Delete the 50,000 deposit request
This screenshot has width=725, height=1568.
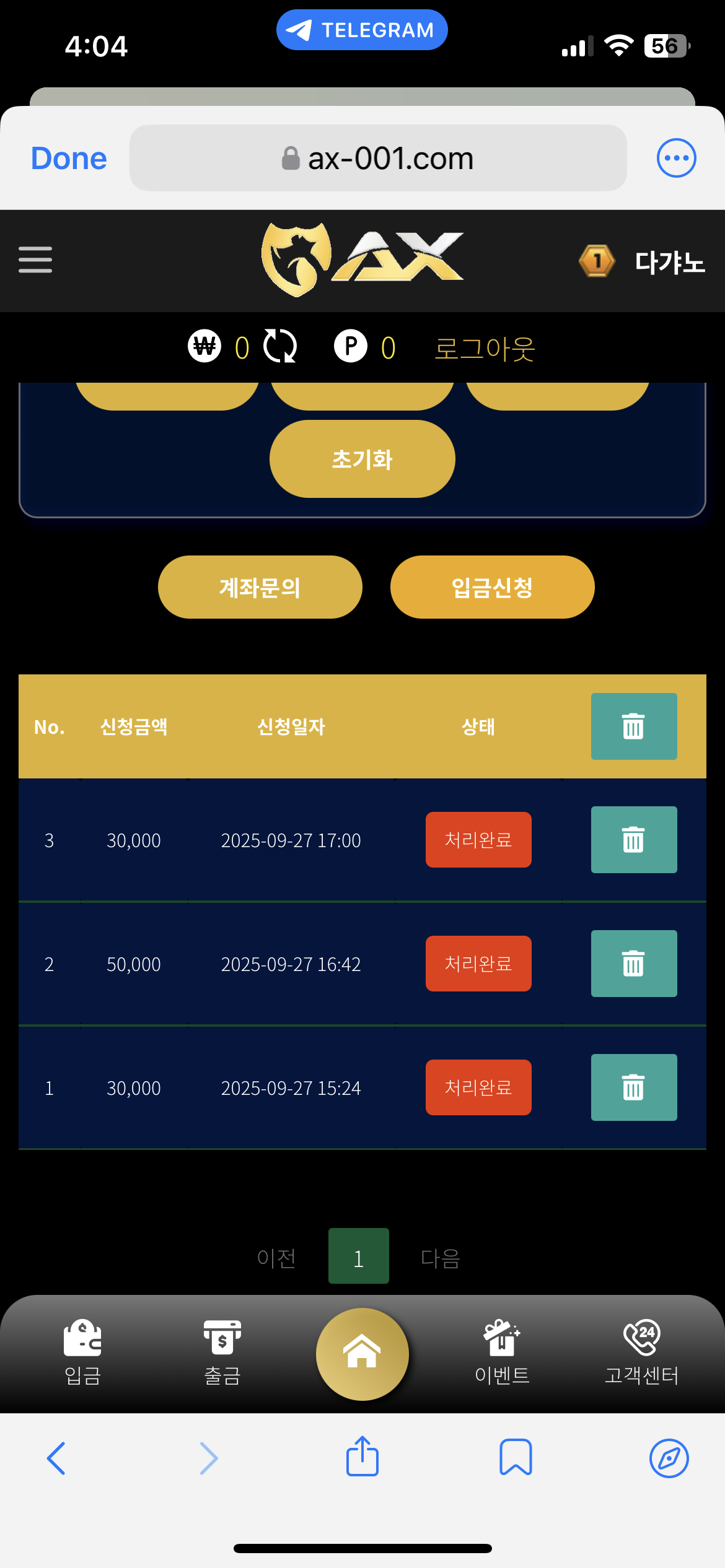coord(633,964)
